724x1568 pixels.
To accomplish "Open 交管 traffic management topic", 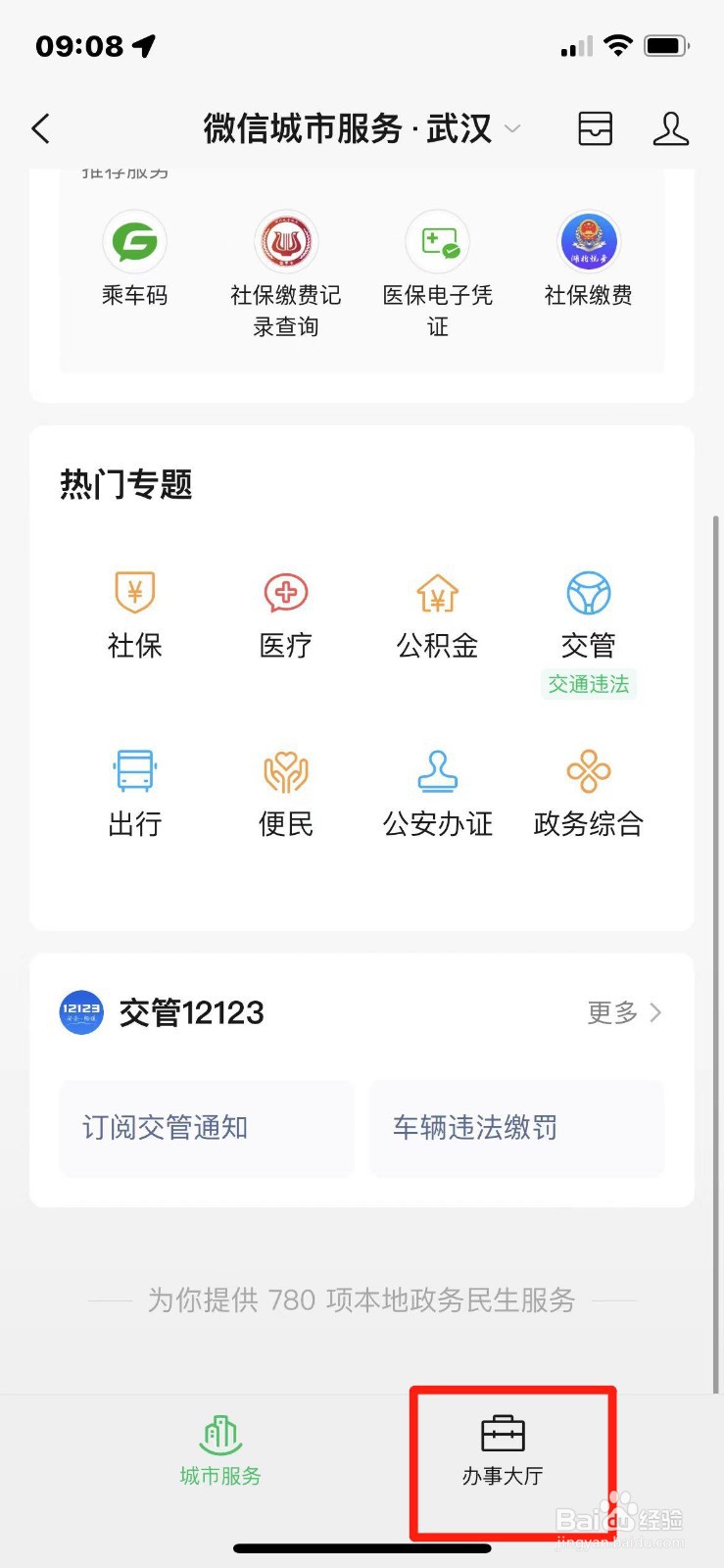I will coord(588,614).
